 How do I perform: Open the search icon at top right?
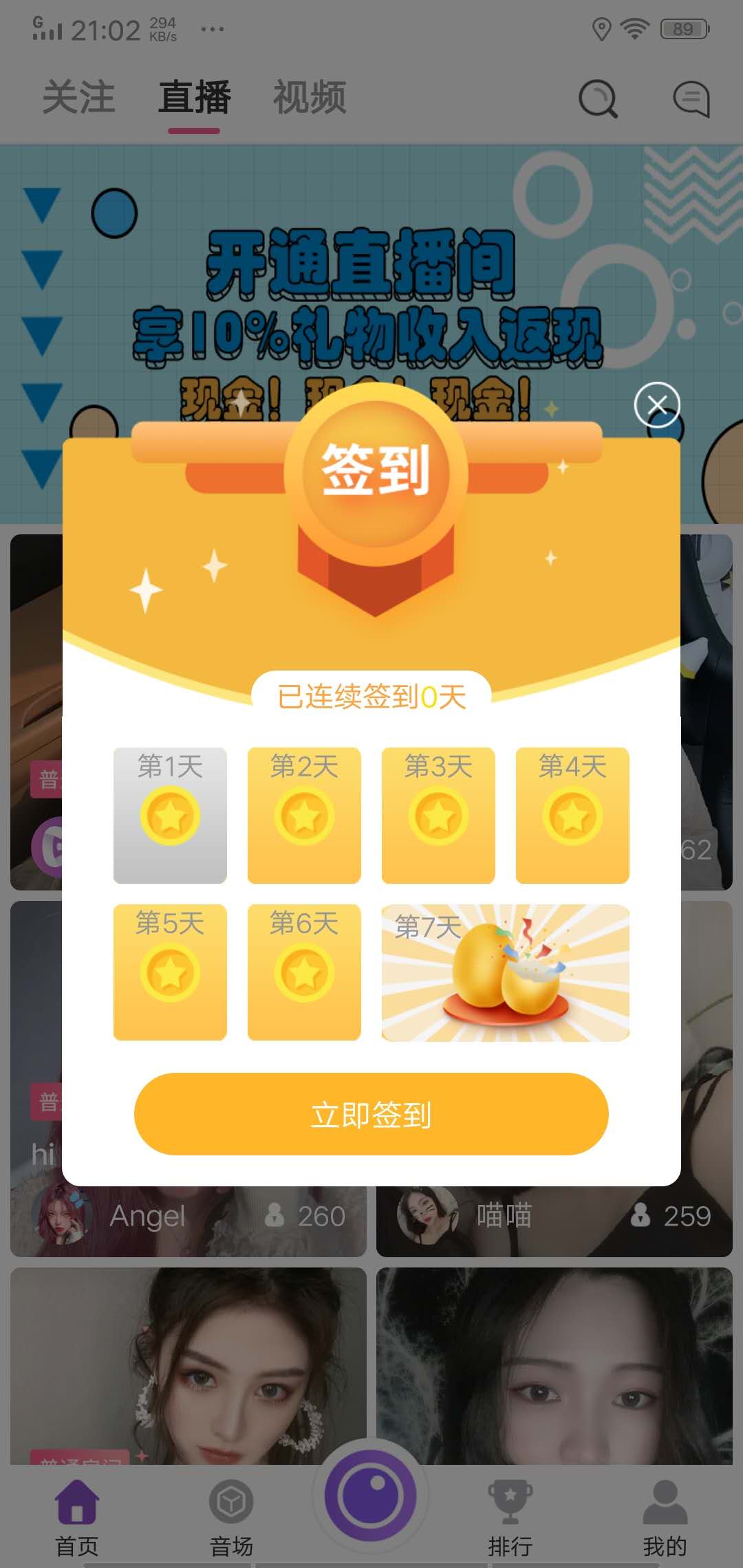tap(597, 99)
